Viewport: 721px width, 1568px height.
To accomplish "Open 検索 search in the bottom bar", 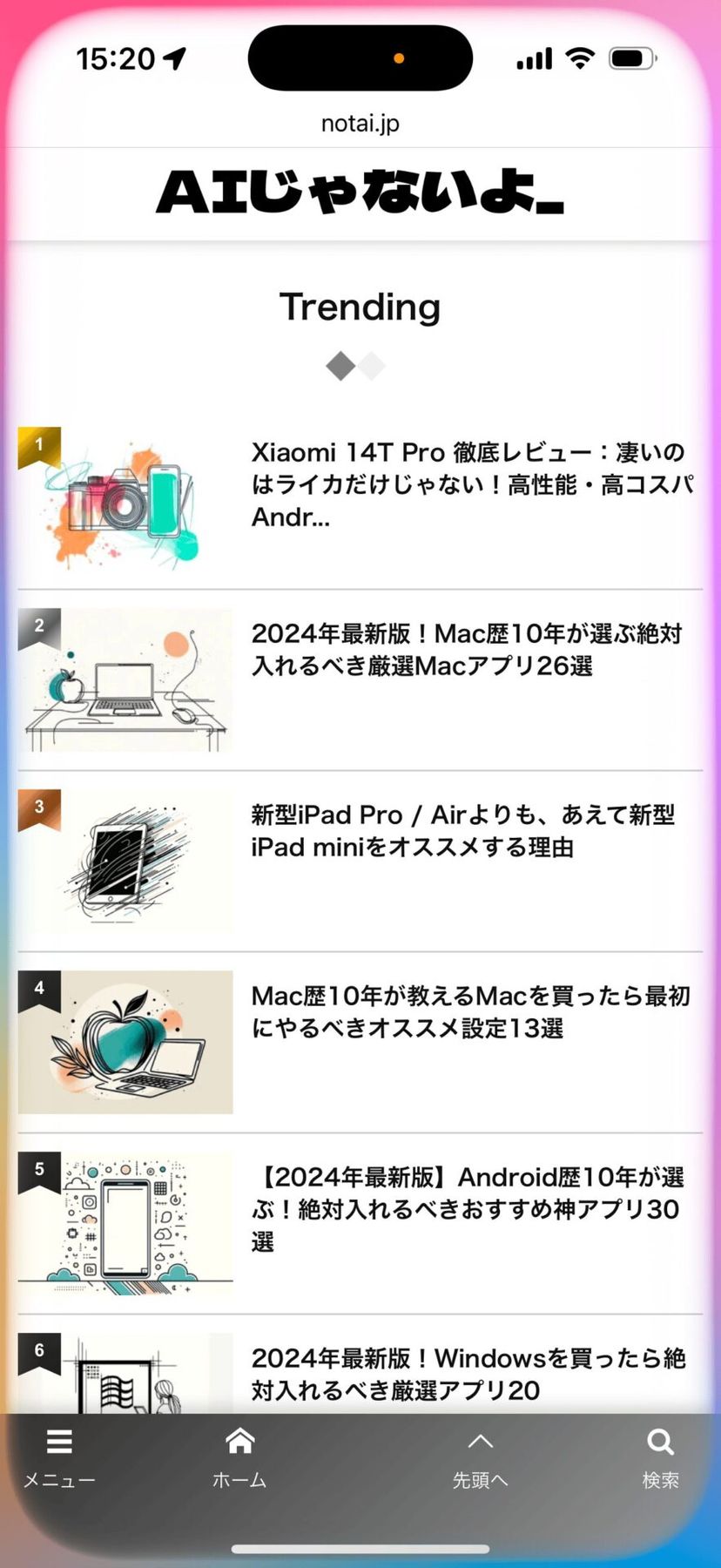I will [660, 1456].
